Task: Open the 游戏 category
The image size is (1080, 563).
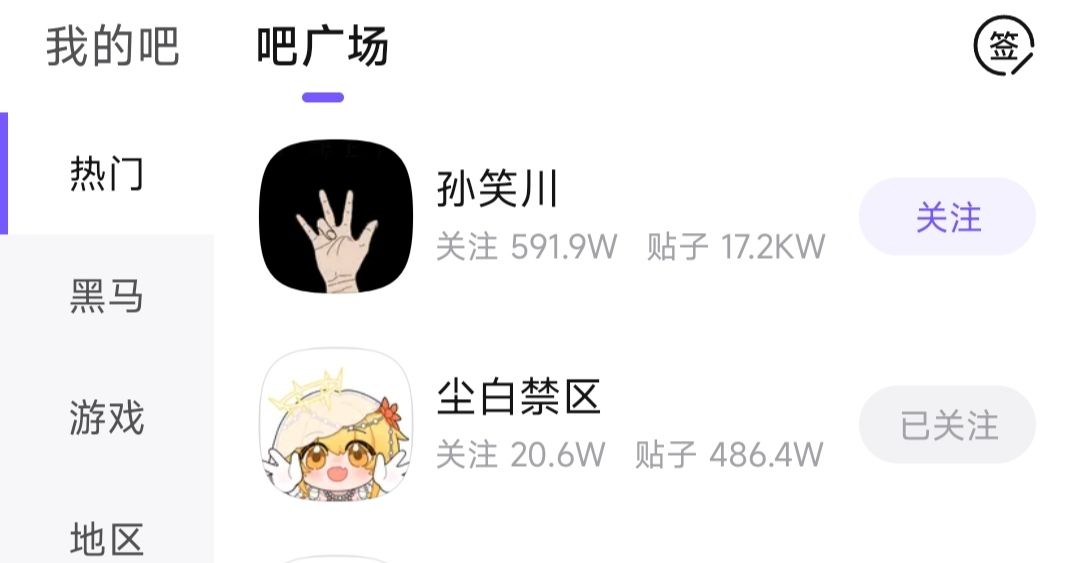Action: (x=107, y=418)
